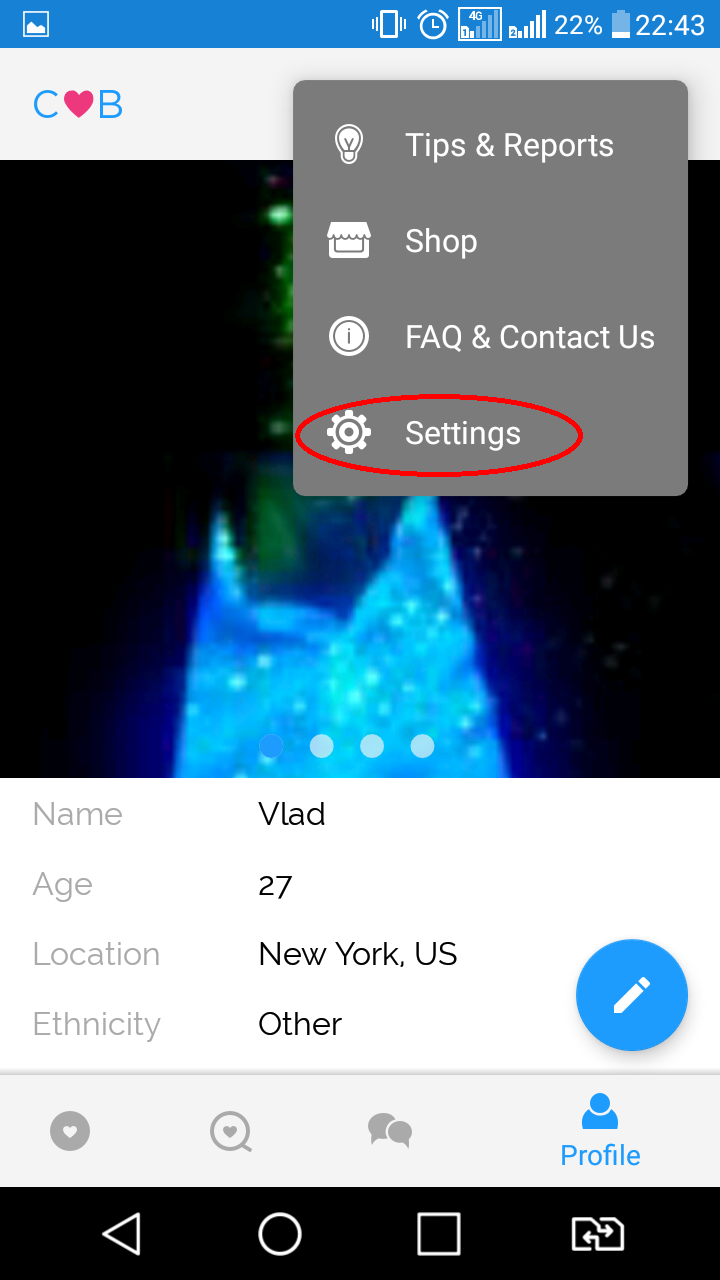
Task: Open FAQ & Contact Us
Action: click(490, 337)
